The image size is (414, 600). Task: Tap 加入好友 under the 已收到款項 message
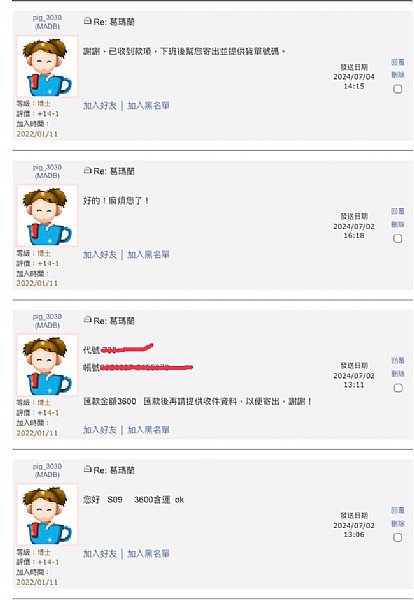tap(100, 106)
